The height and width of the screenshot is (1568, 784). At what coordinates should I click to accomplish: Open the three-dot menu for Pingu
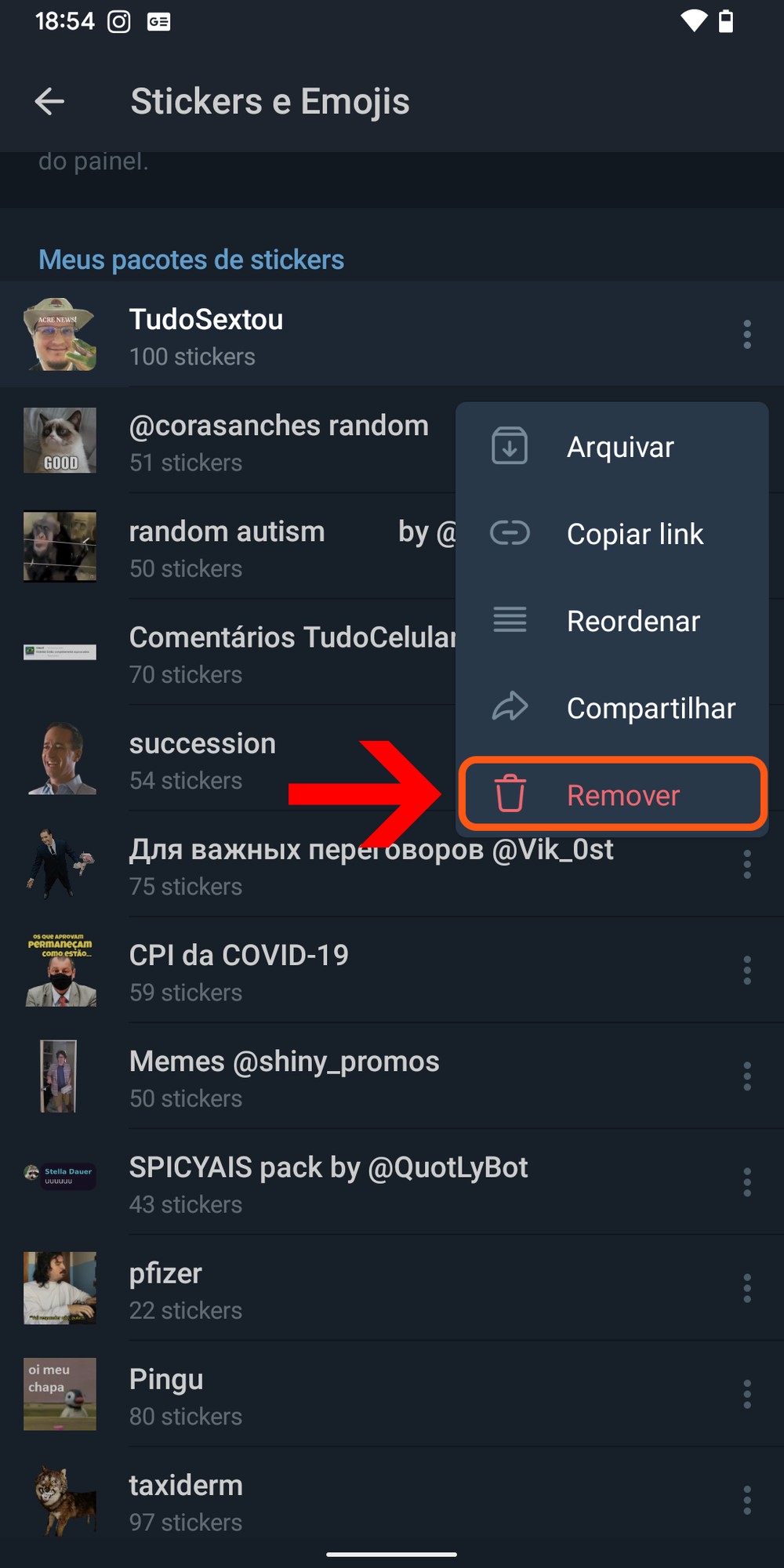746,1394
